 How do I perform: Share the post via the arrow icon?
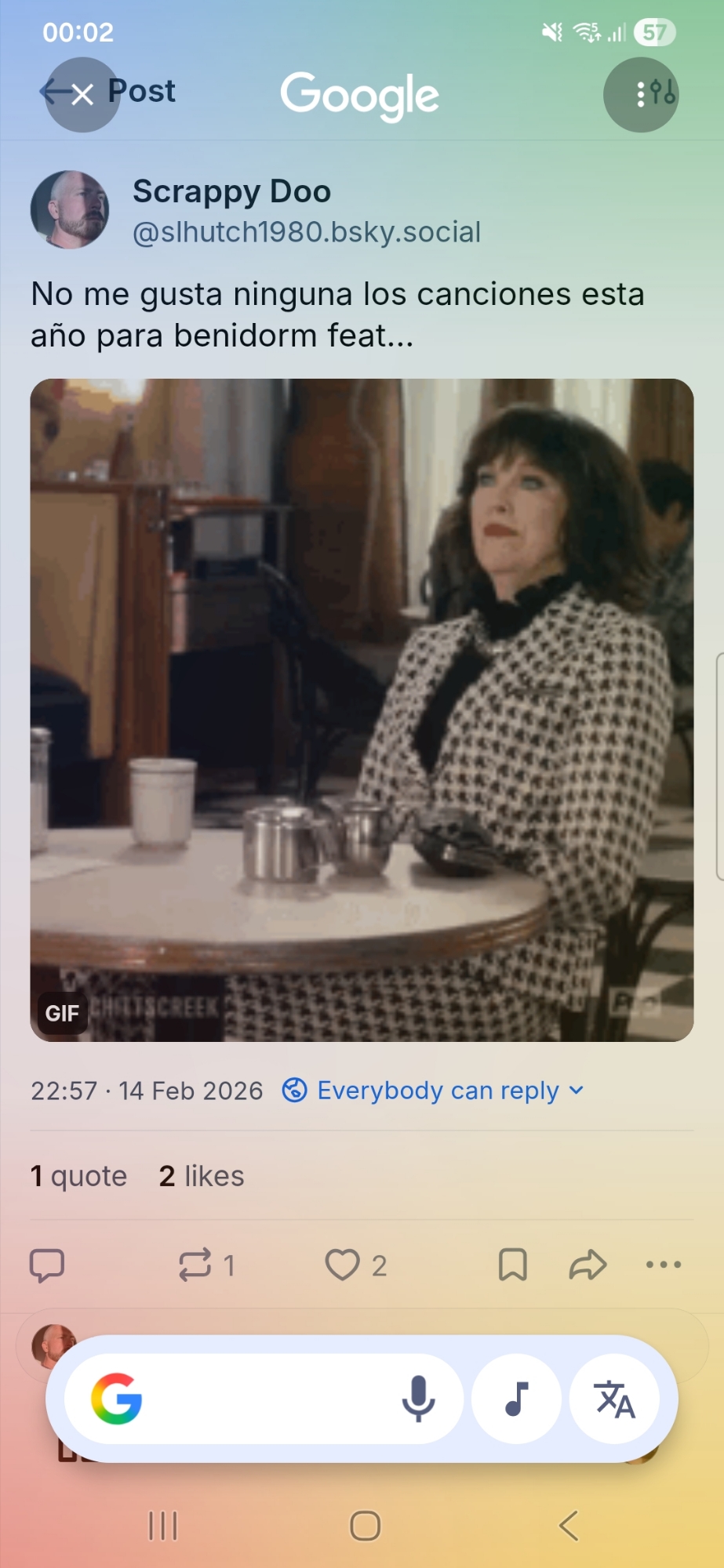point(588,1265)
